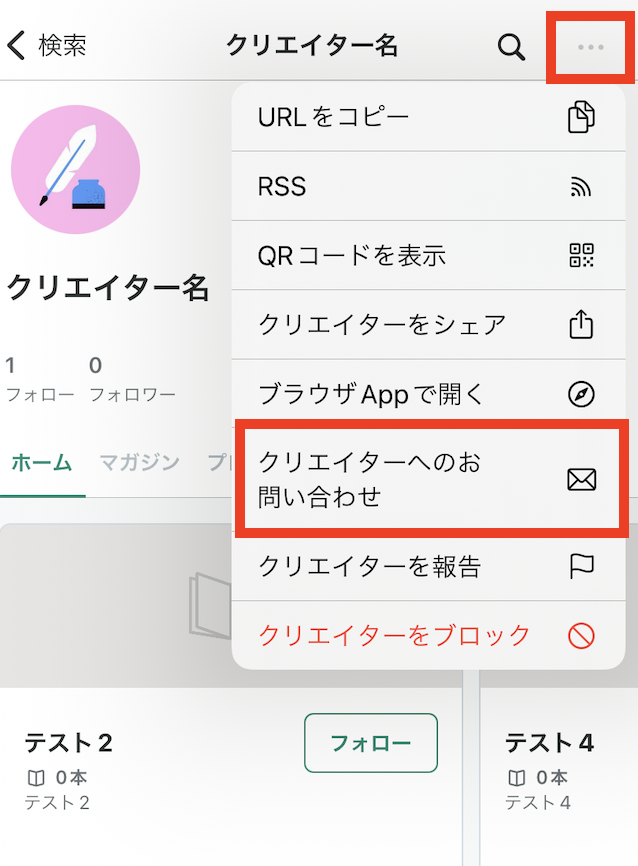Follow the テスト2 magazine
638x866 pixels.
coord(370,743)
